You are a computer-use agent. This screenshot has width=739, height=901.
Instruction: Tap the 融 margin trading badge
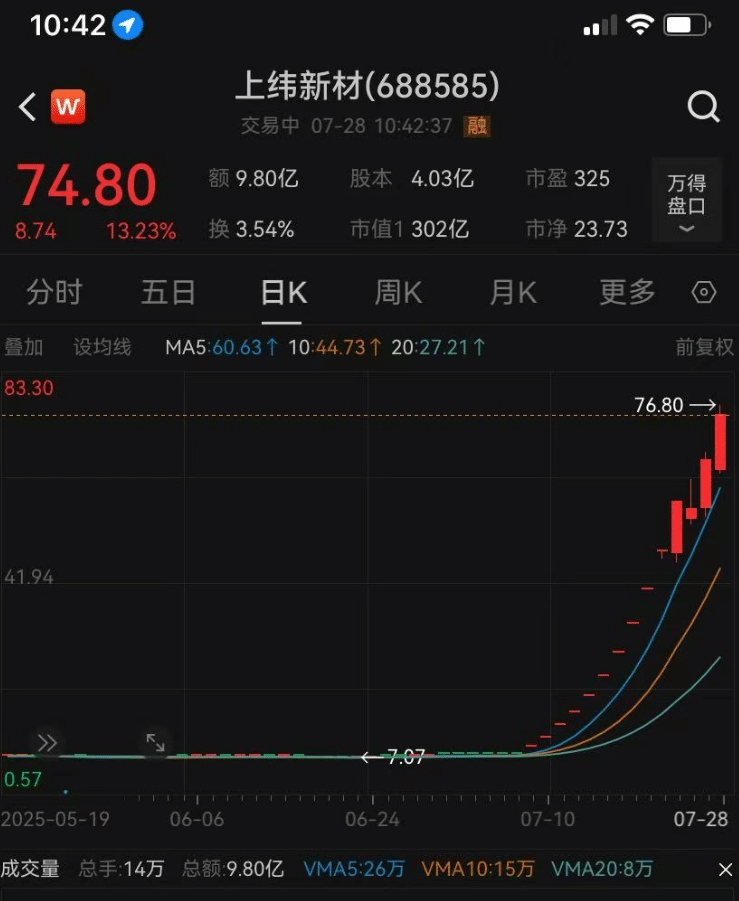tap(477, 126)
